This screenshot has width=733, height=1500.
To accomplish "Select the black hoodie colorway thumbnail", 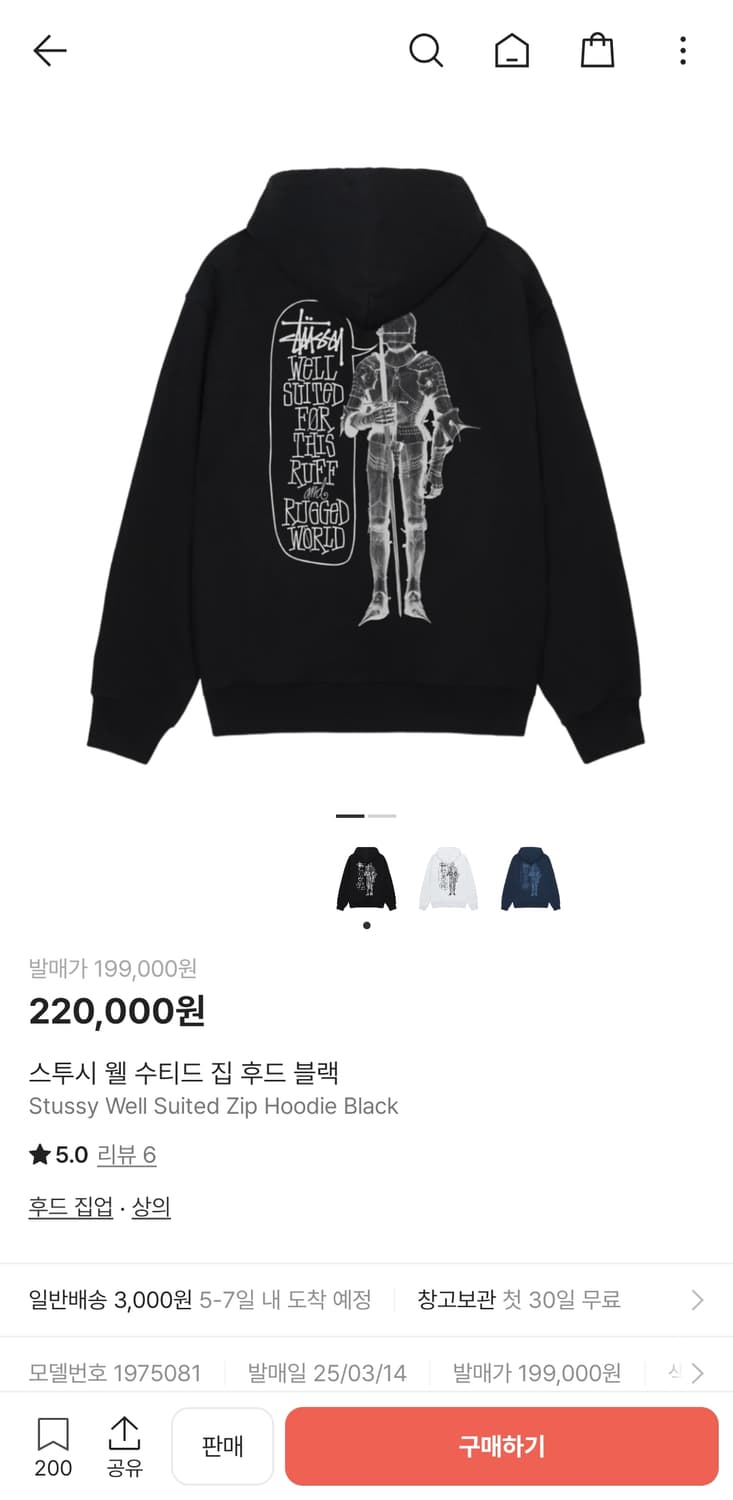I will [366, 877].
